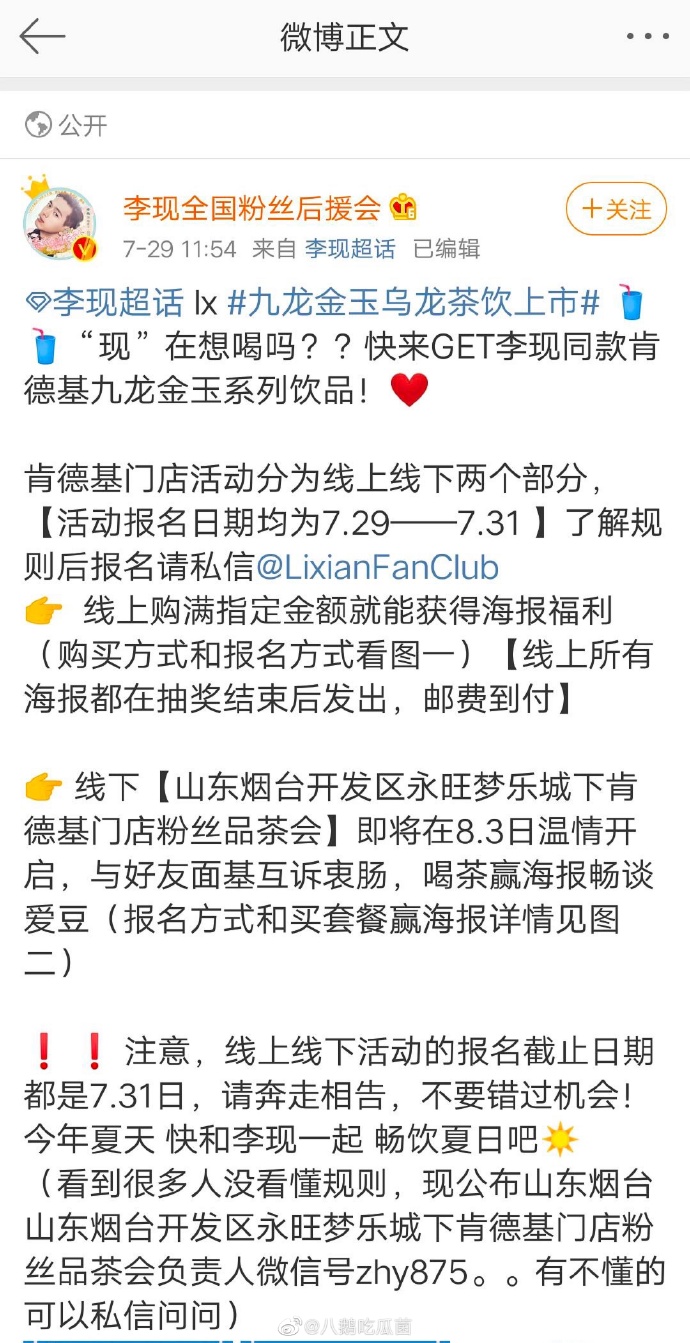Go back from the Weibo post
This screenshot has width=690, height=1343.
pyautogui.click(x=42, y=37)
